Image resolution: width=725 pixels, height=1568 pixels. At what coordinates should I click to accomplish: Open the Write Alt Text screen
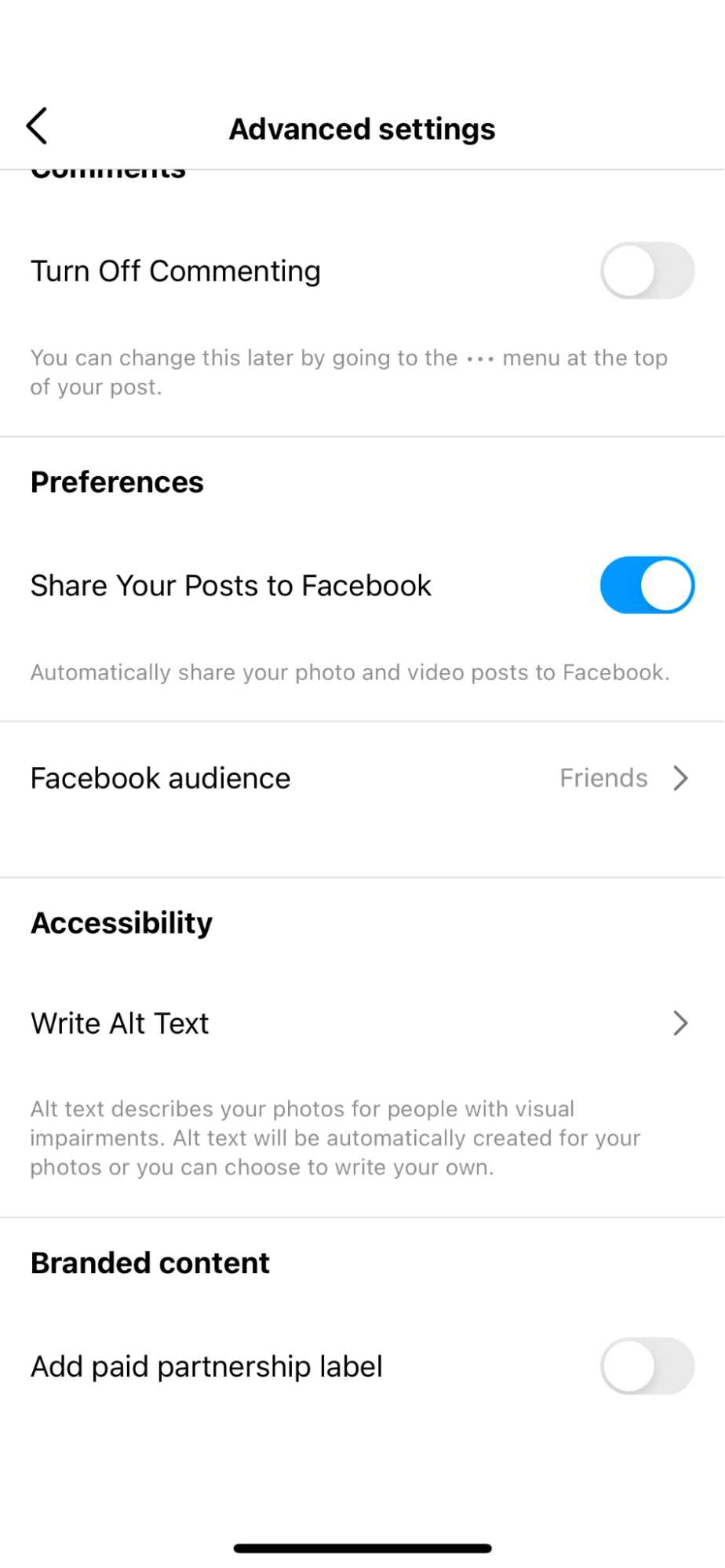pyautogui.click(x=361, y=1023)
